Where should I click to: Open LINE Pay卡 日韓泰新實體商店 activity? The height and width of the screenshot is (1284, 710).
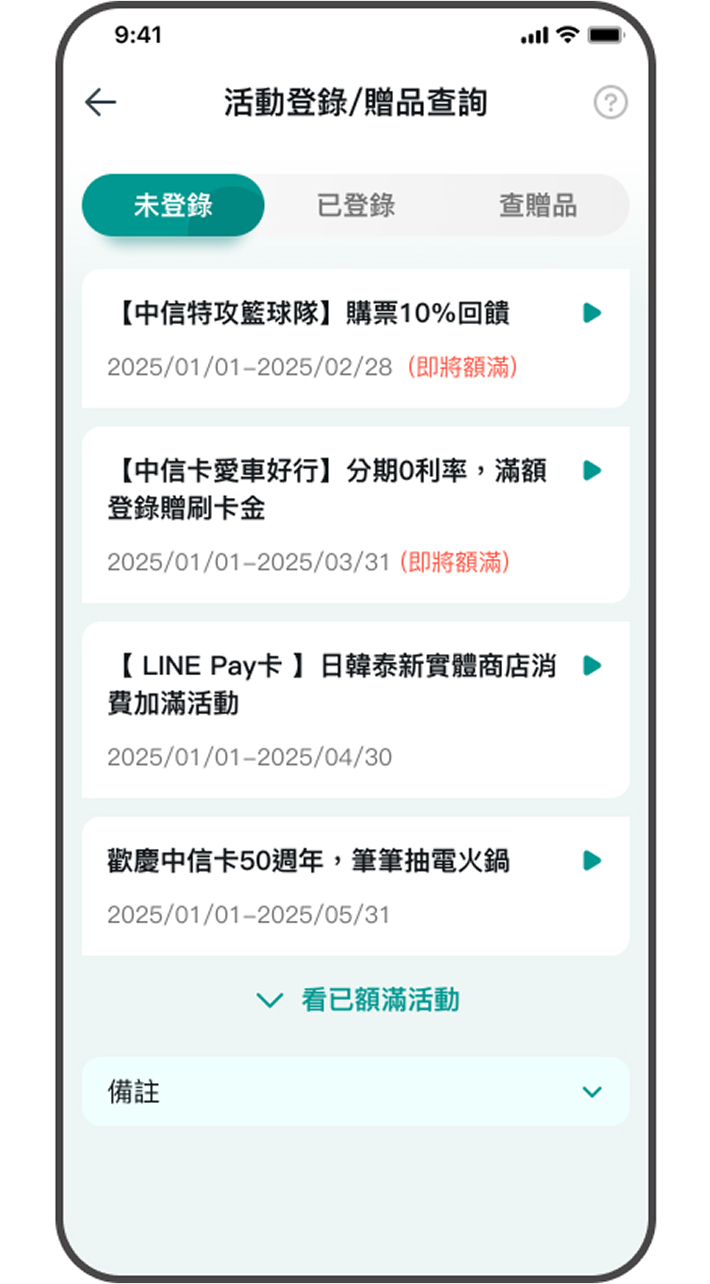355,709
